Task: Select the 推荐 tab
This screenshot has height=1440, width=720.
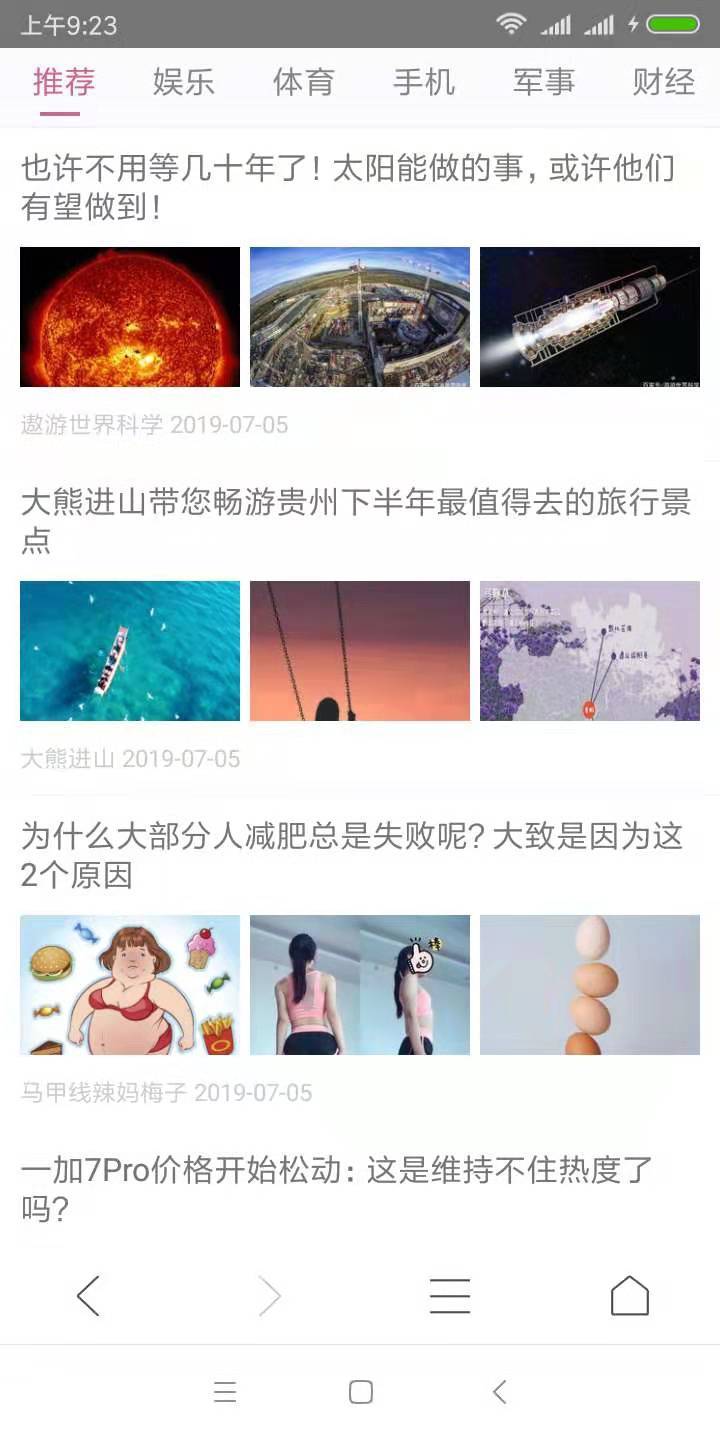Action: (64, 82)
